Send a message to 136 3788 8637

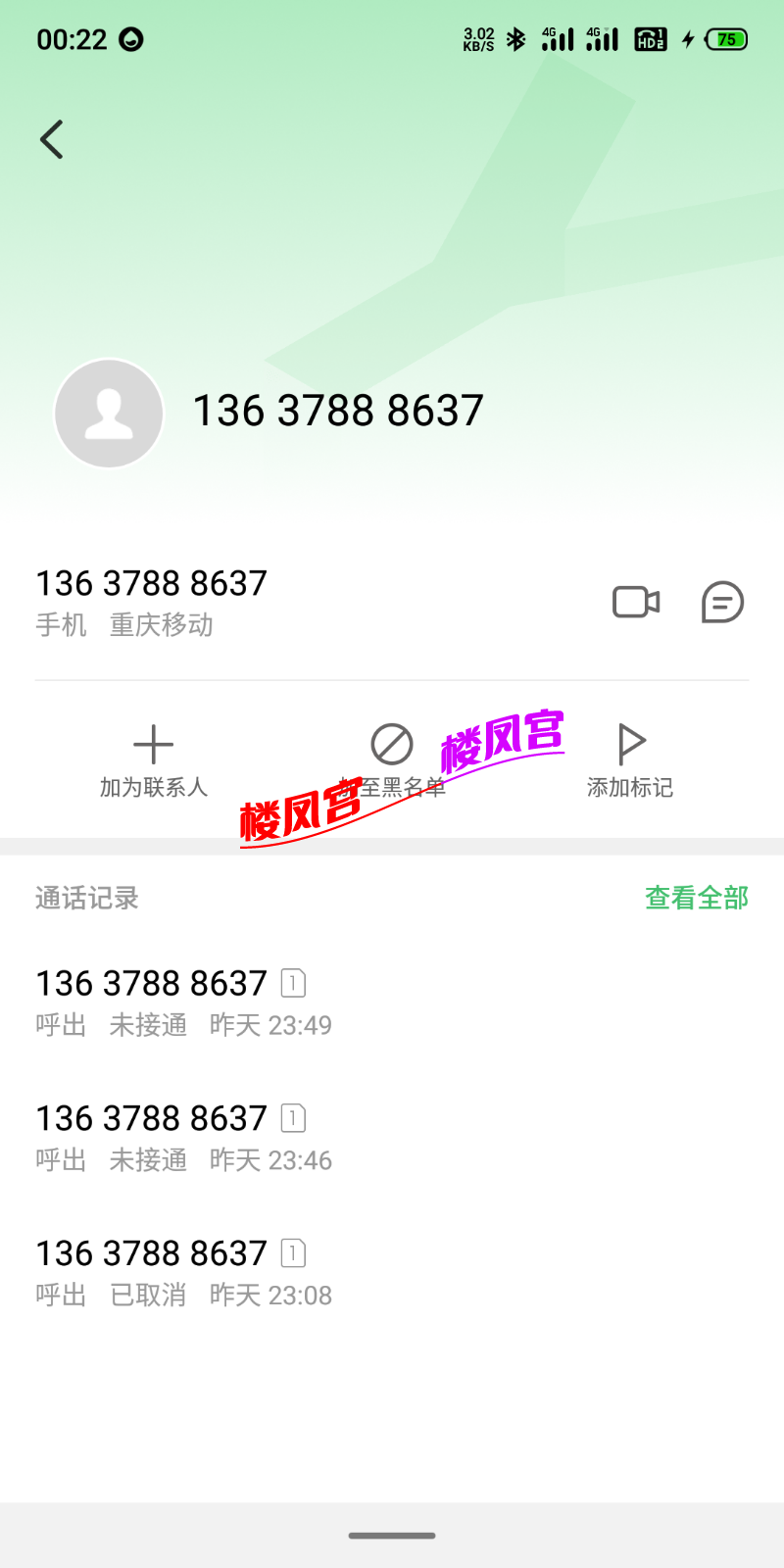[722, 602]
